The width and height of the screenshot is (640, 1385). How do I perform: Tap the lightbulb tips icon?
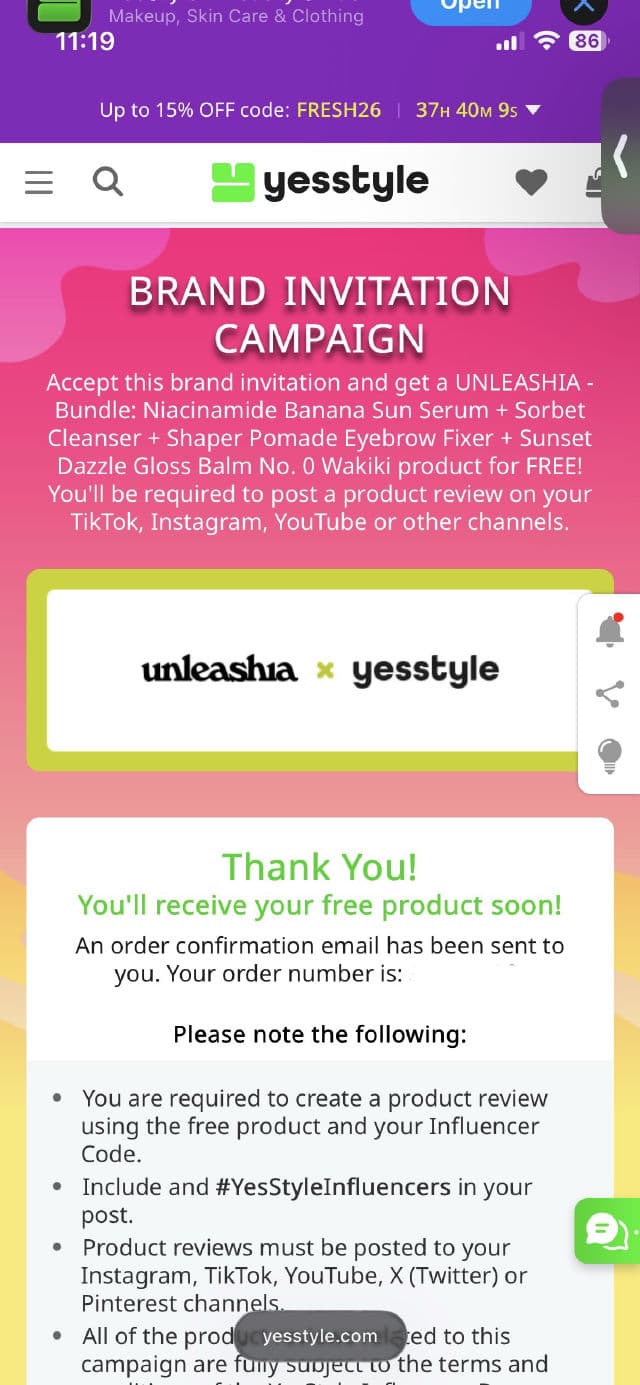click(x=610, y=755)
